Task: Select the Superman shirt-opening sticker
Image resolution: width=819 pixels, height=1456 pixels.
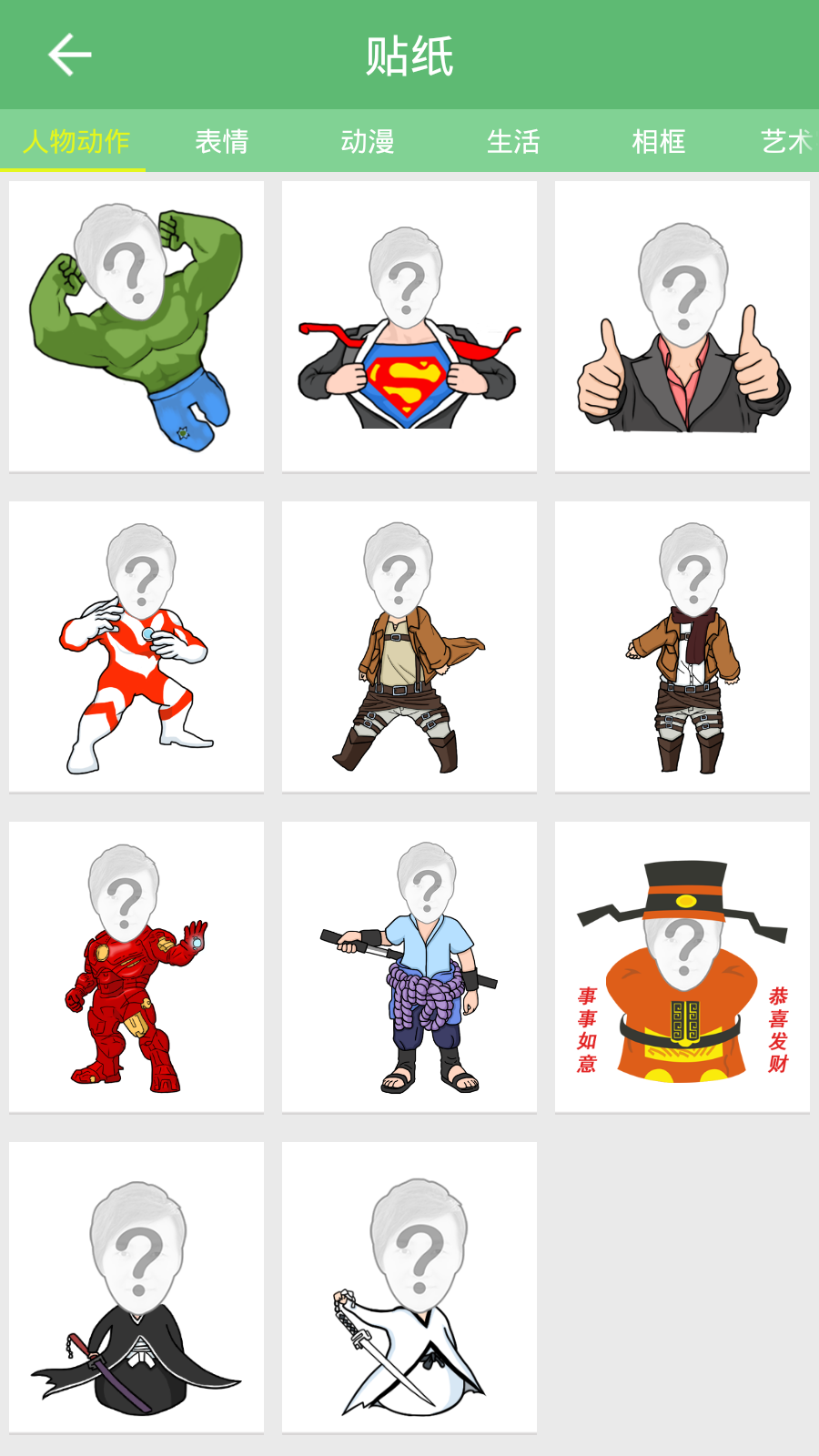Action: (409, 326)
